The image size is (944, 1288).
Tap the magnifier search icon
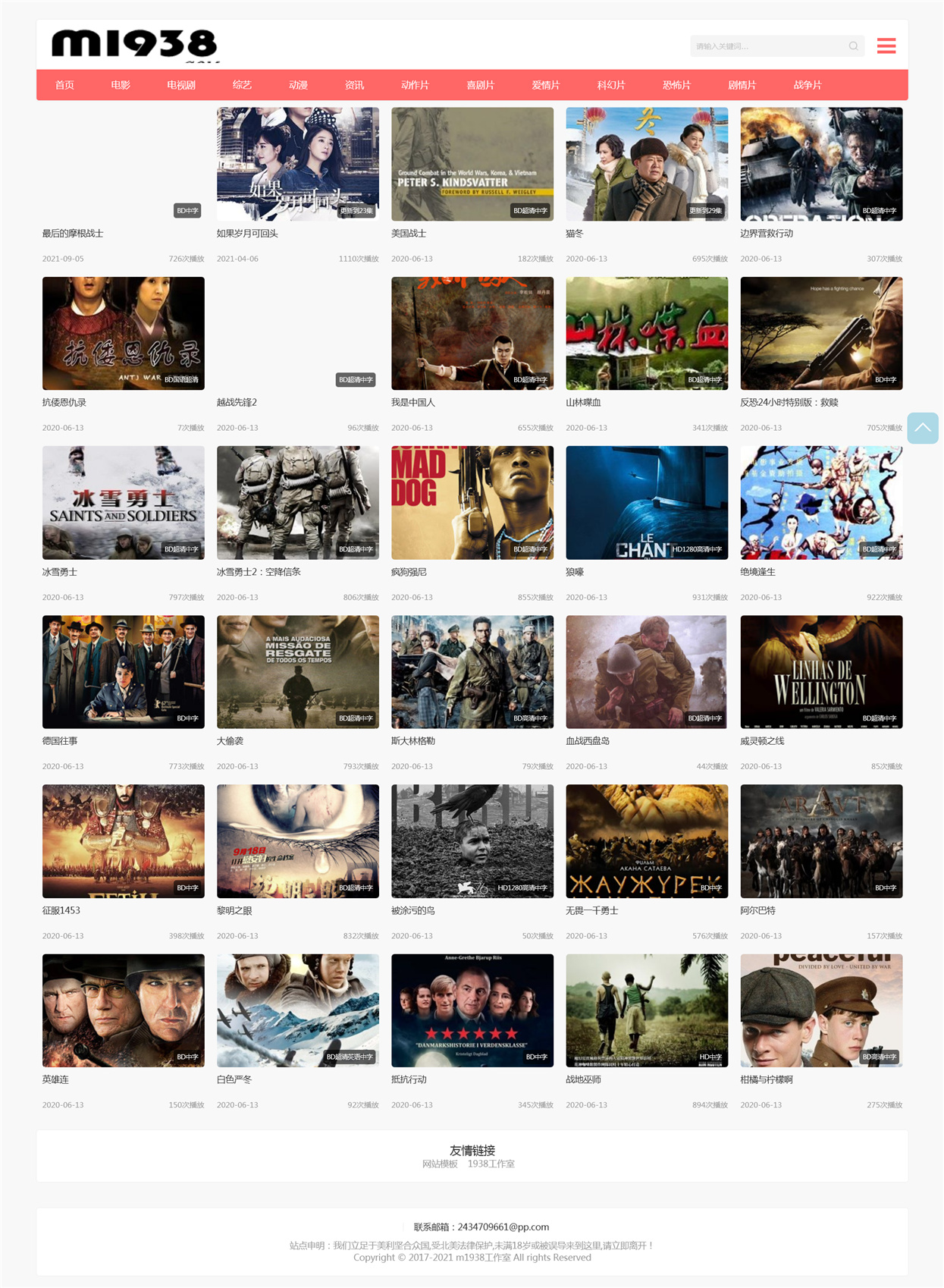(854, 46)
